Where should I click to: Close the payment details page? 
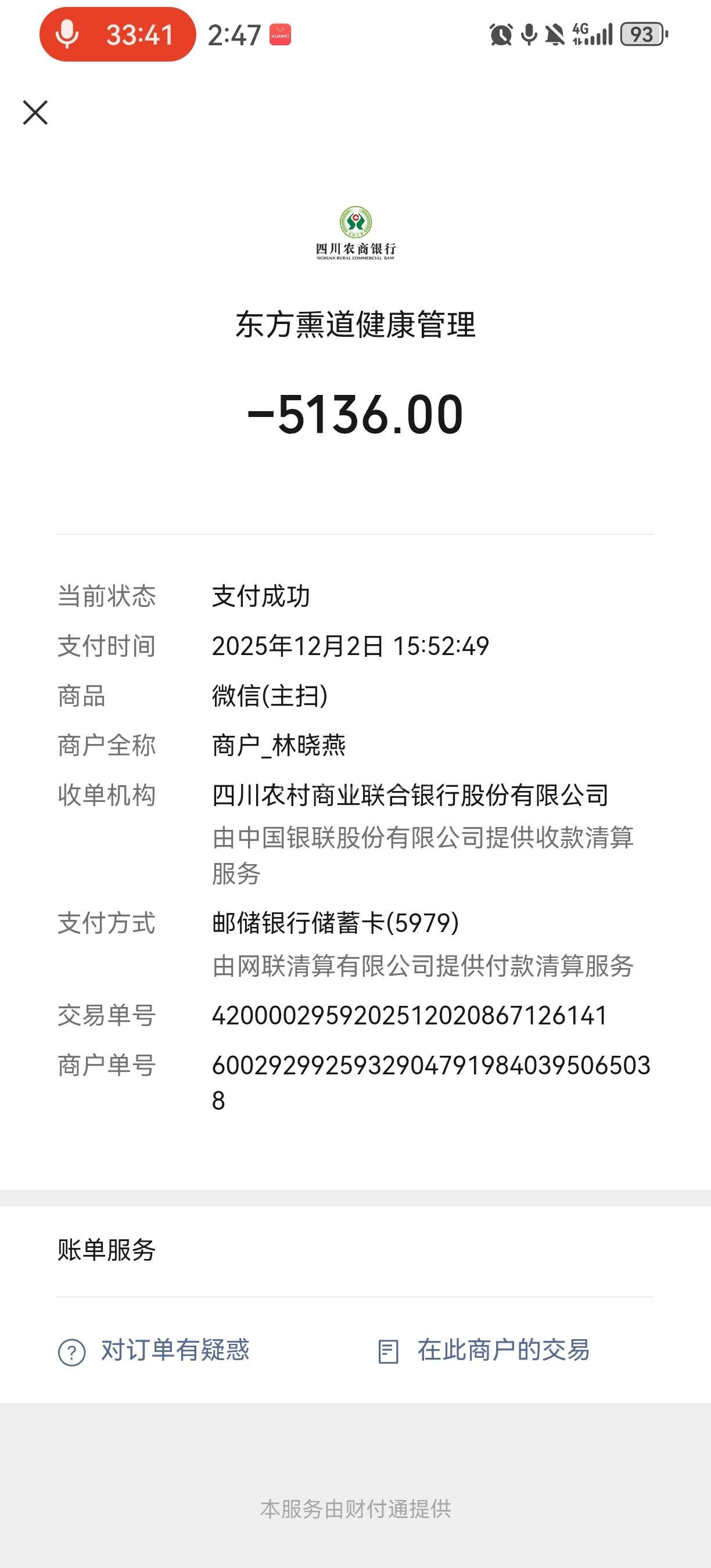tap(35, 113)
